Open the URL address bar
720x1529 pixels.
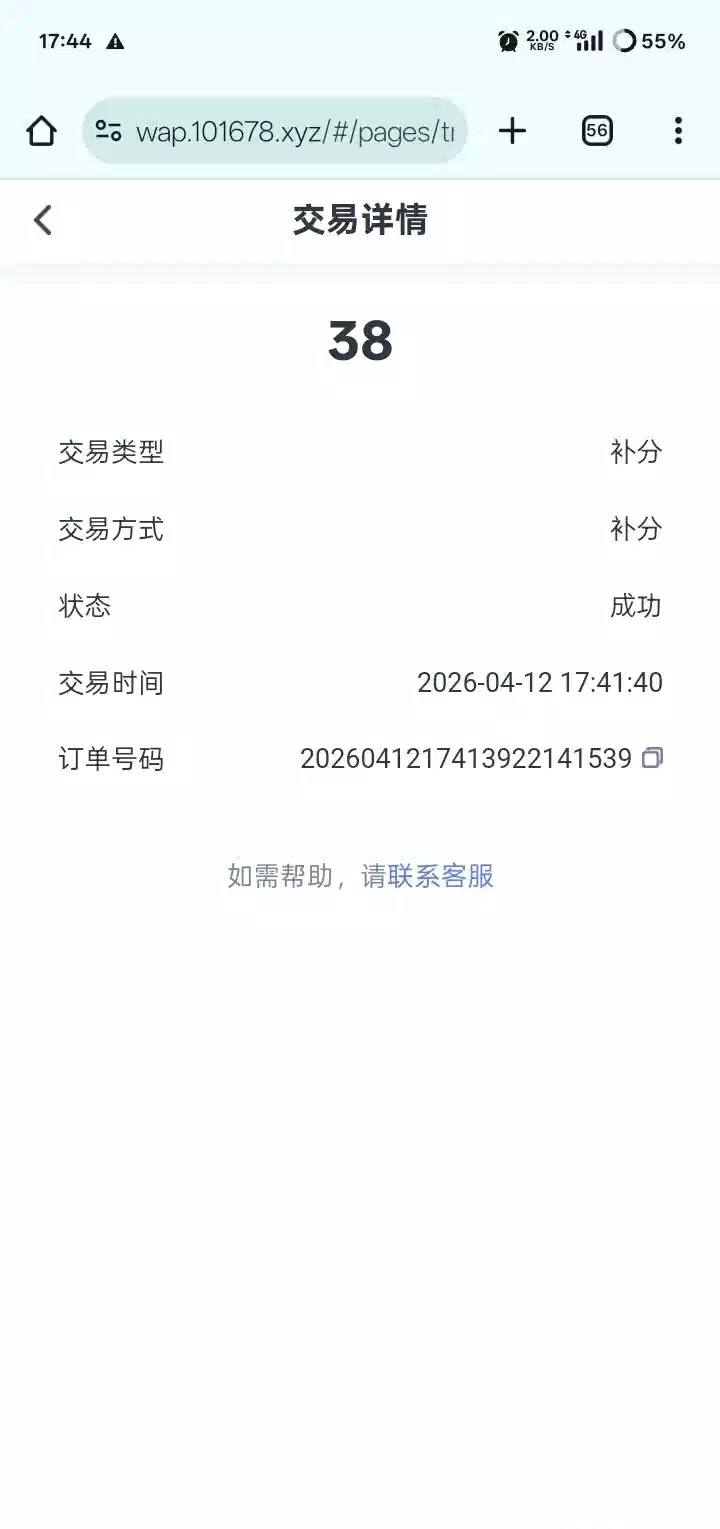pyautogui.click(x=295, y=131)
